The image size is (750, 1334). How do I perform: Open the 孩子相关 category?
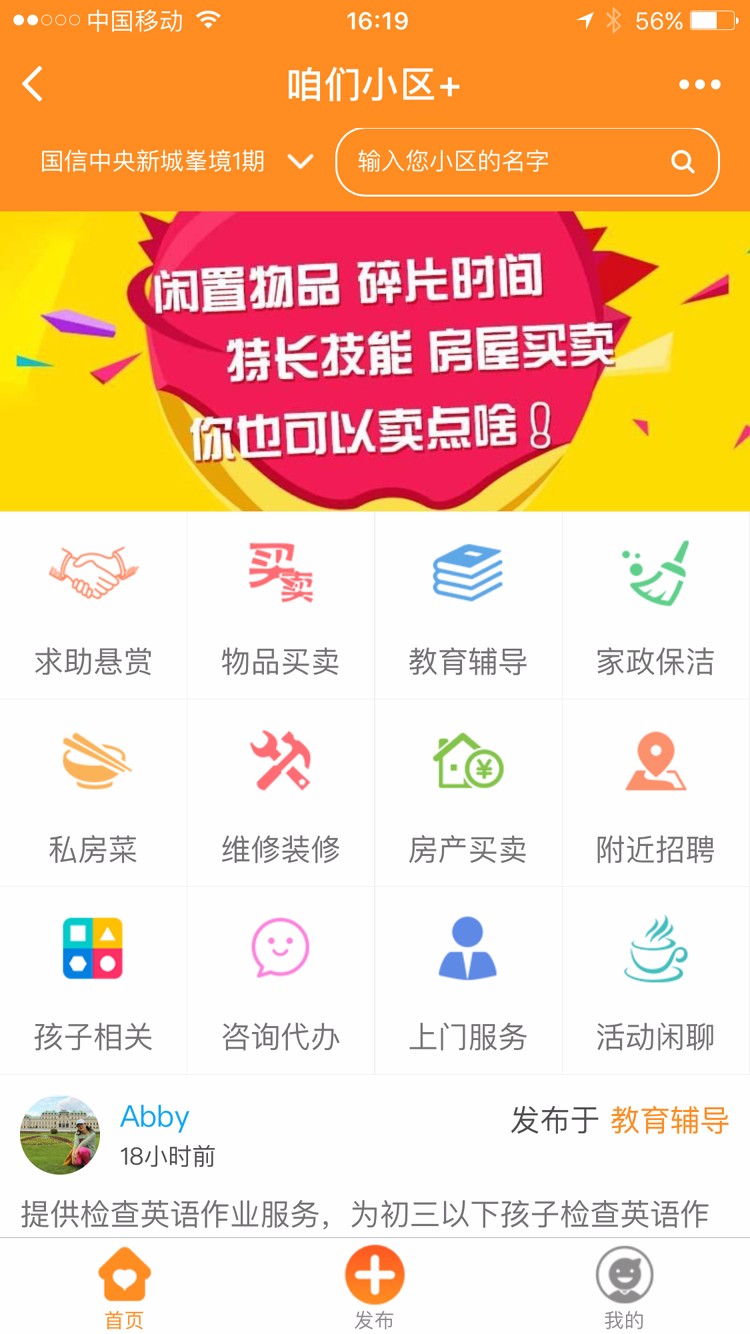[x=93, y=982]
